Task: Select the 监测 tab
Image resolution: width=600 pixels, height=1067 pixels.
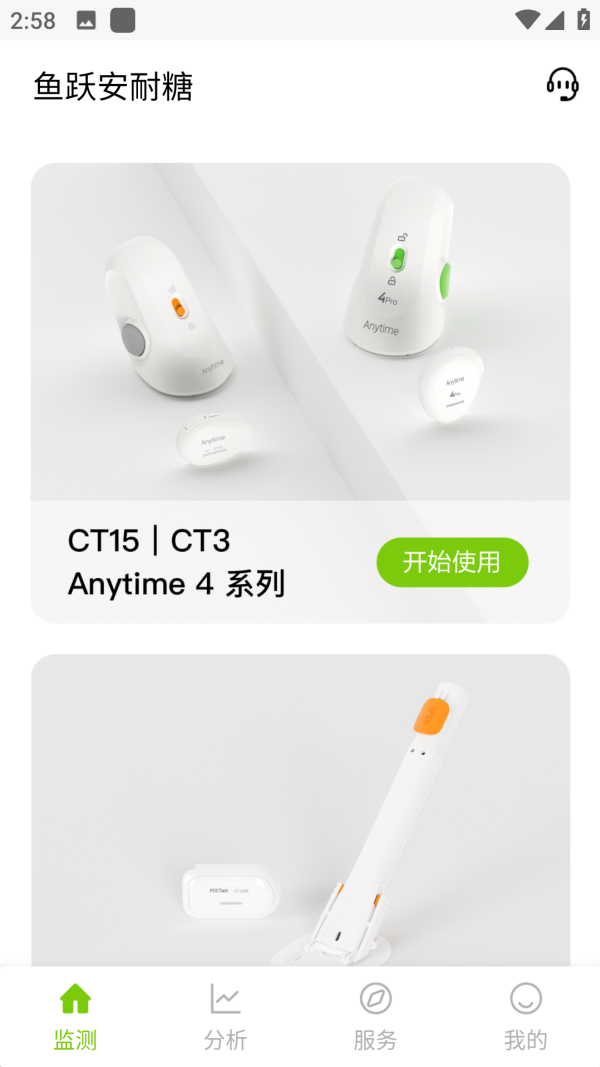Action: coord(75,1016)
